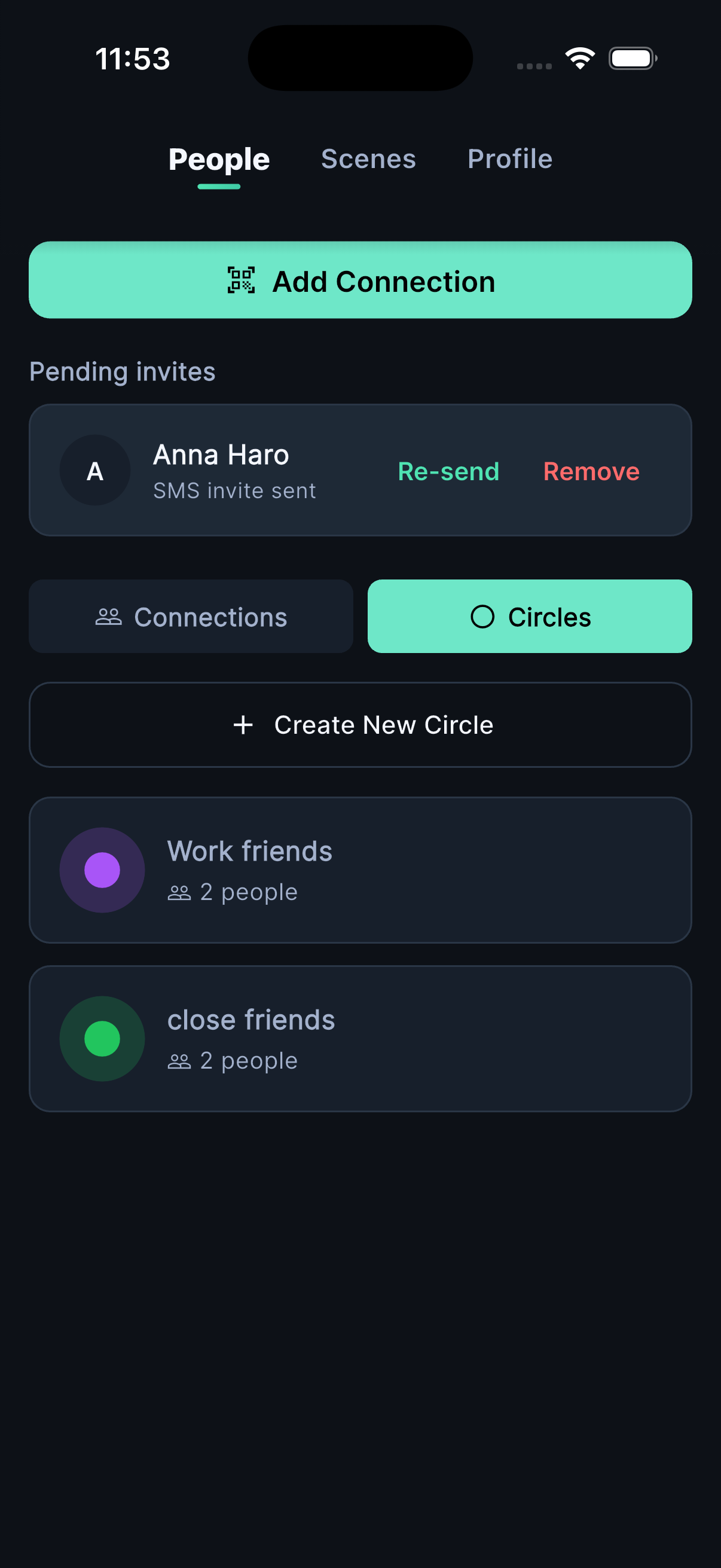Create a new circle
The width and height of the screenshot is (721, 1568).
click(360, 724)
